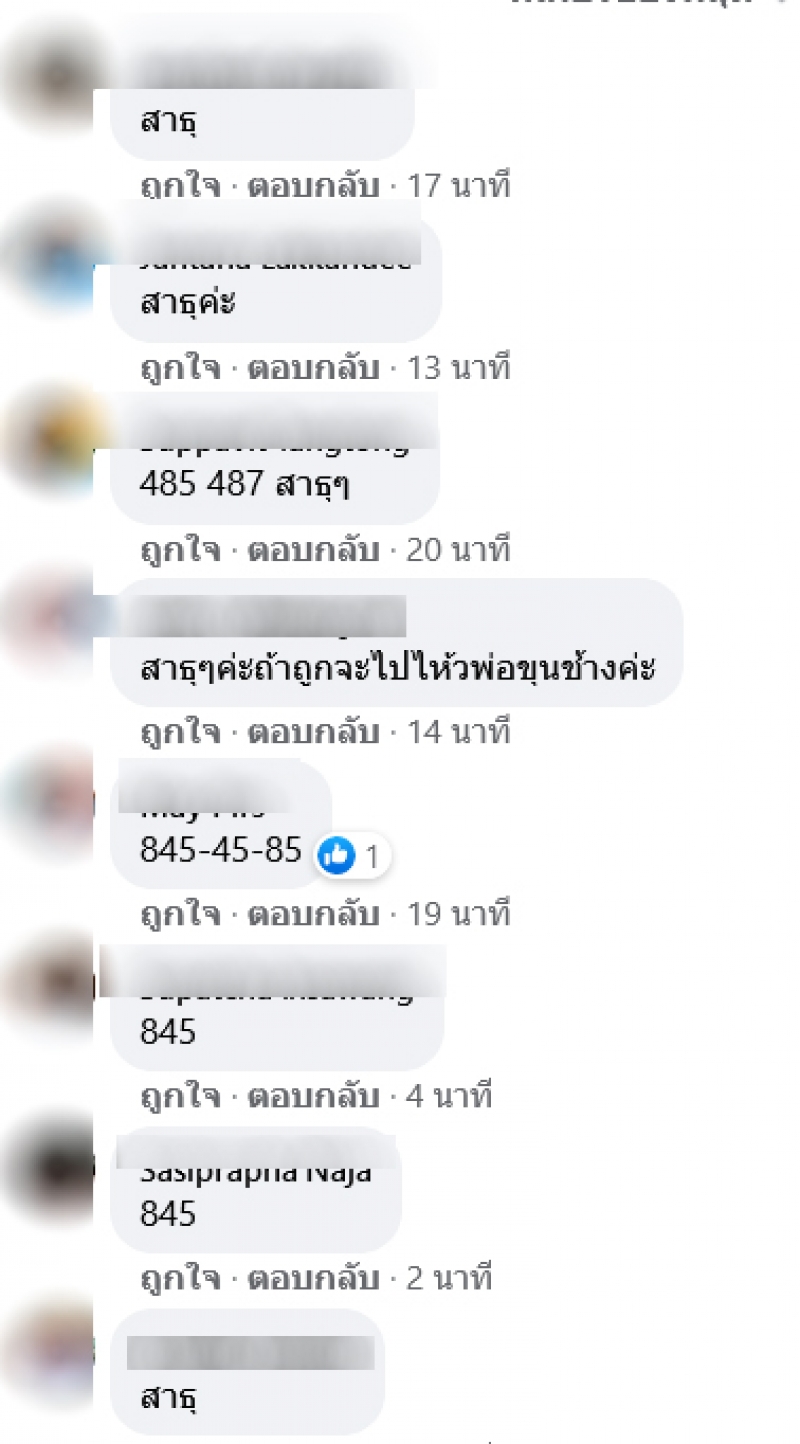
Task: Reply to the comment mentioning พ่อขุนช้าง
Action: 313,732
